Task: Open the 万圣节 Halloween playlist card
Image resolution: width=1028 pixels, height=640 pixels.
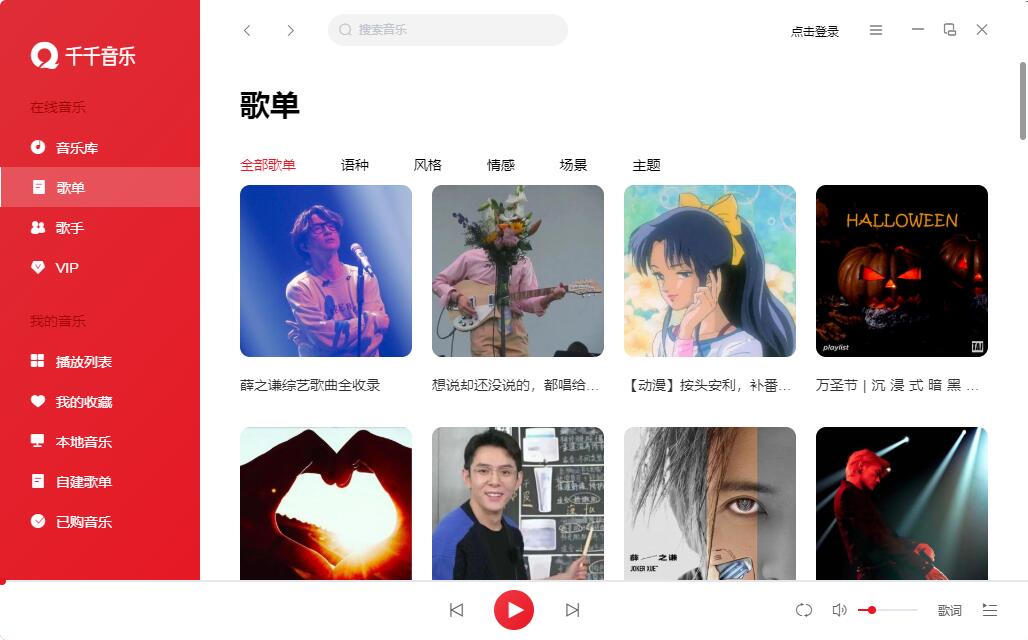Action: pos(902,271)
